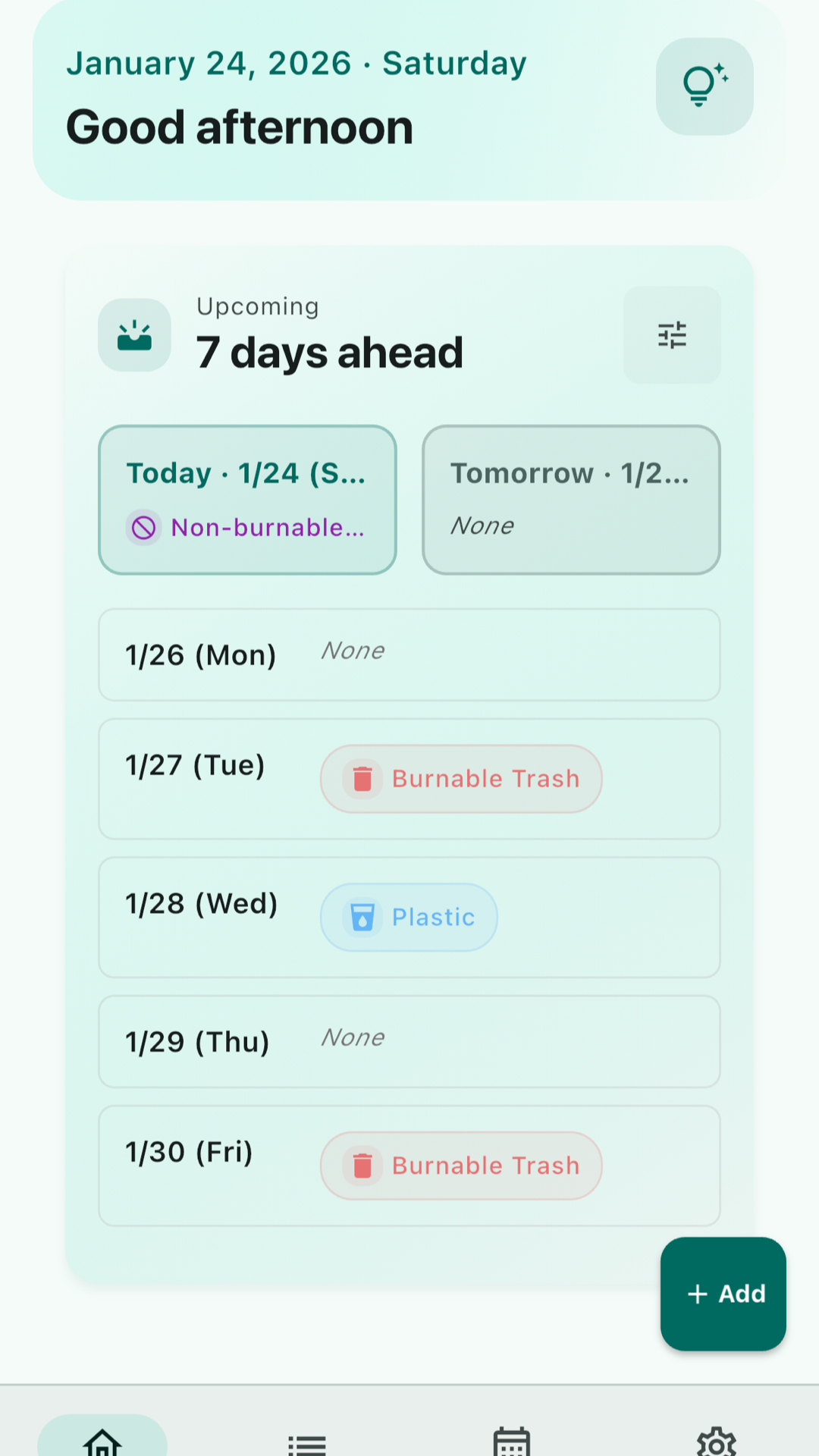Open the 1/29 (Thu) row
Image resolution: width=819 pixels, height=1456 pixels.
coord(409,1041)
